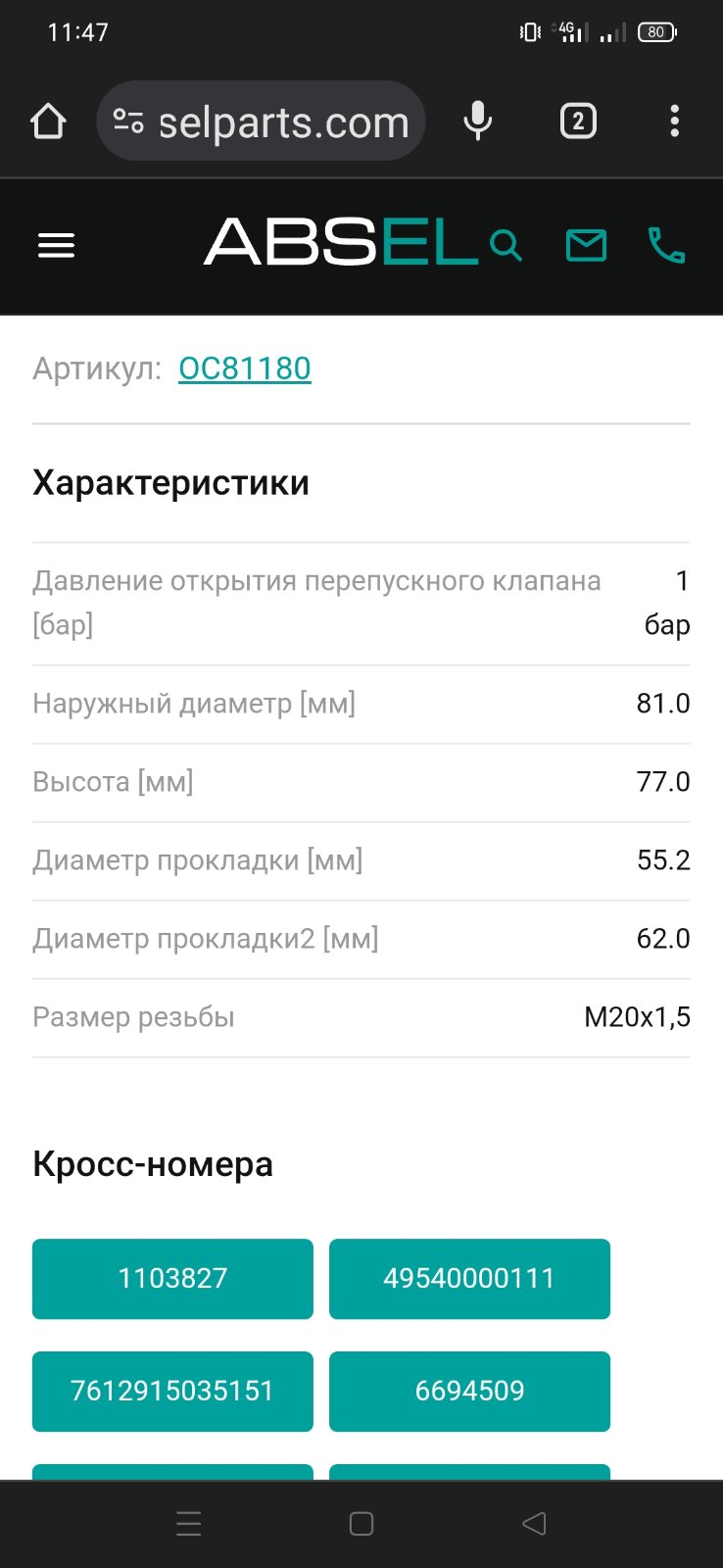Start voice search with the microphone
Image resolution: width=723 pixels, height=1568 pixels.
coord(478,122)
